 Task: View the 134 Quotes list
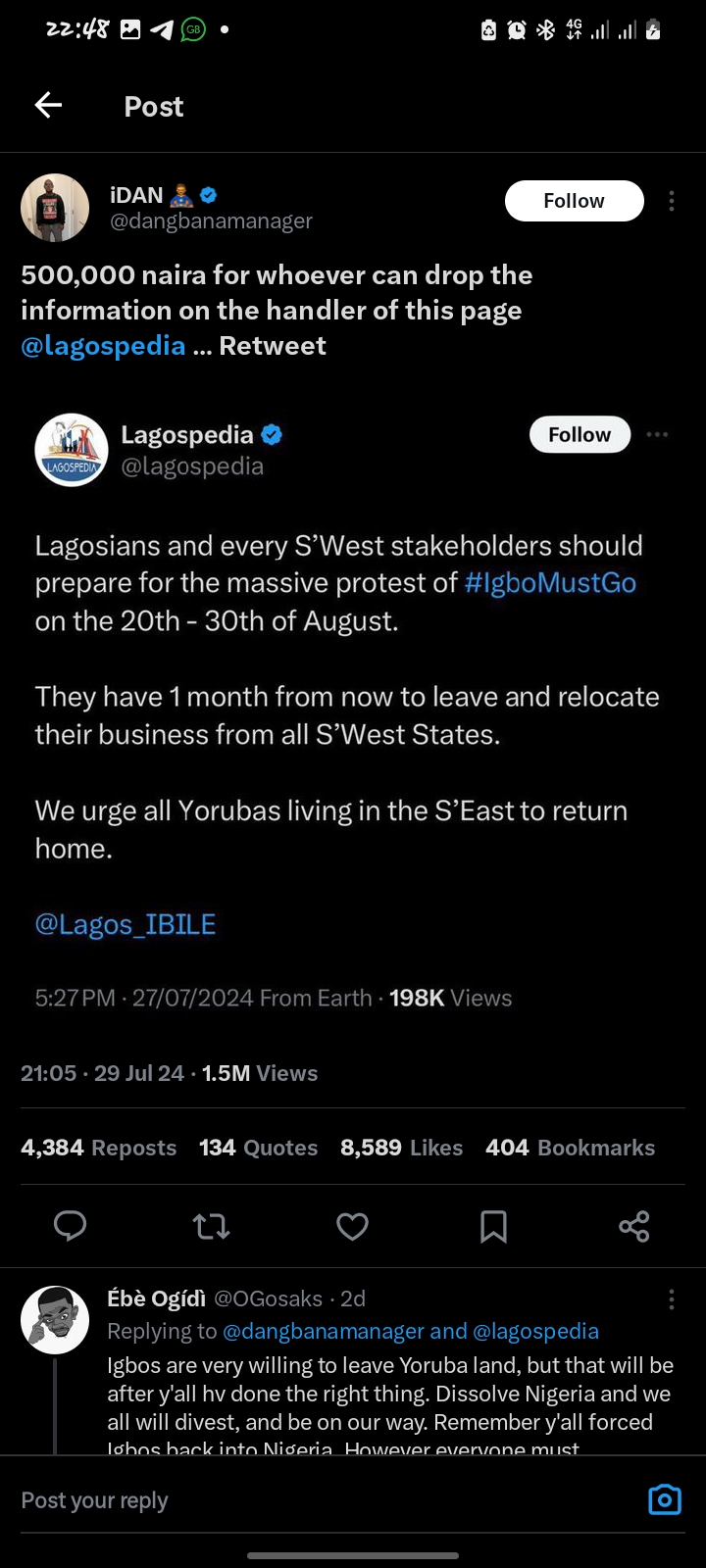point(258,1148)
